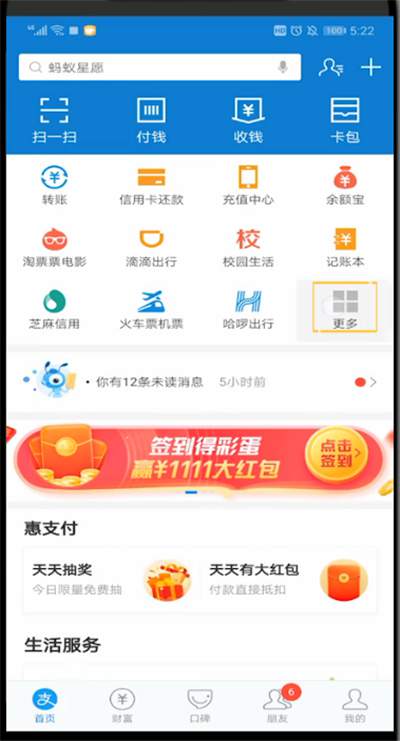The image size is (400, 741).
Task: Open 付钱 payment code
Action: coord(151,121)
